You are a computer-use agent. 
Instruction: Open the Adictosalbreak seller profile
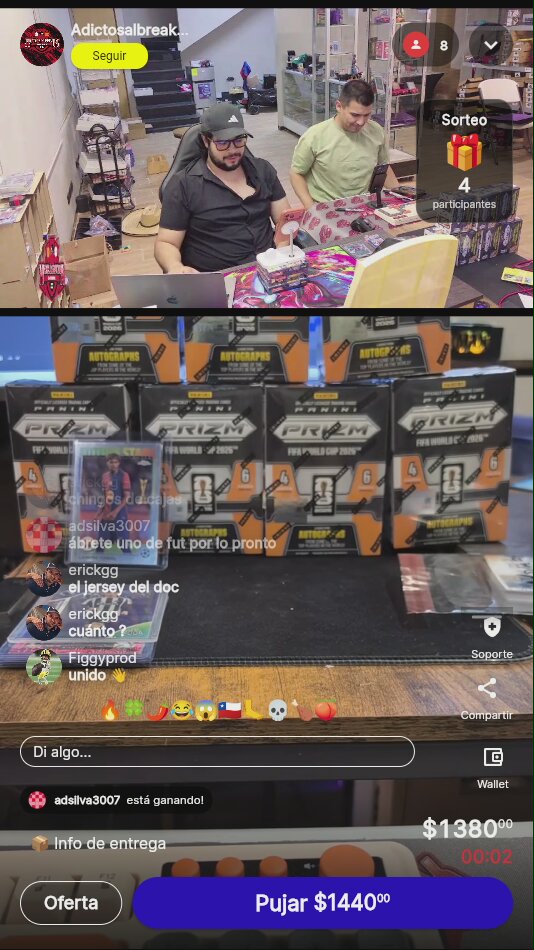coord(129,30)
